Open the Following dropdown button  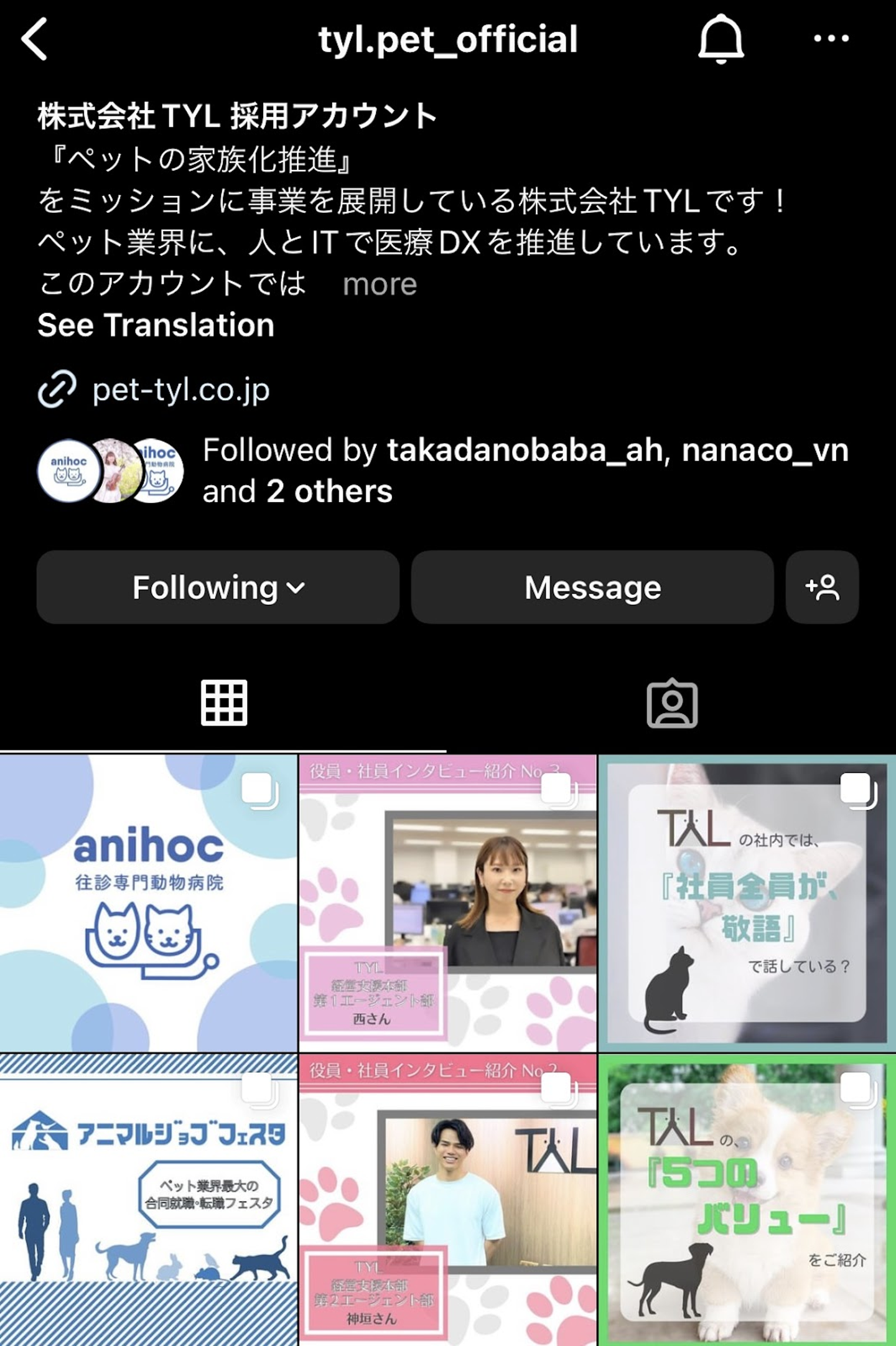click(x=218, y=587)
